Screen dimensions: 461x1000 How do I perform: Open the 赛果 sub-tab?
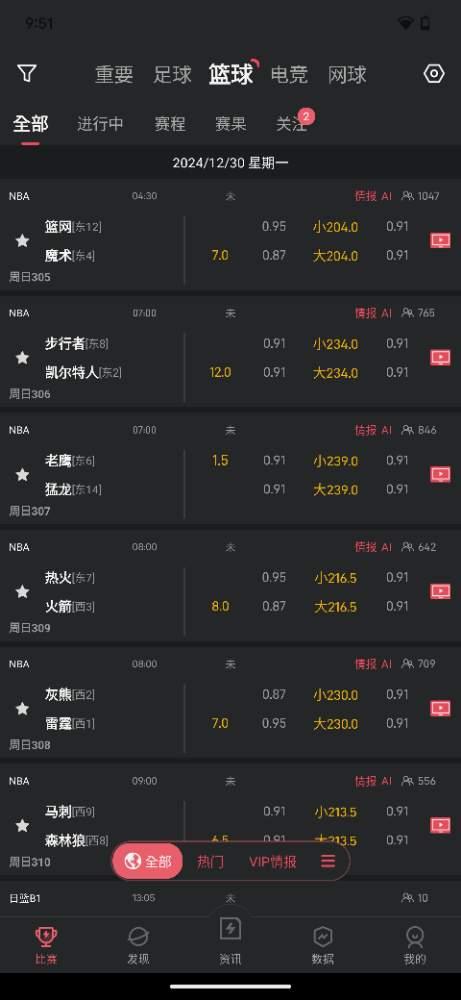pos(230,124)
